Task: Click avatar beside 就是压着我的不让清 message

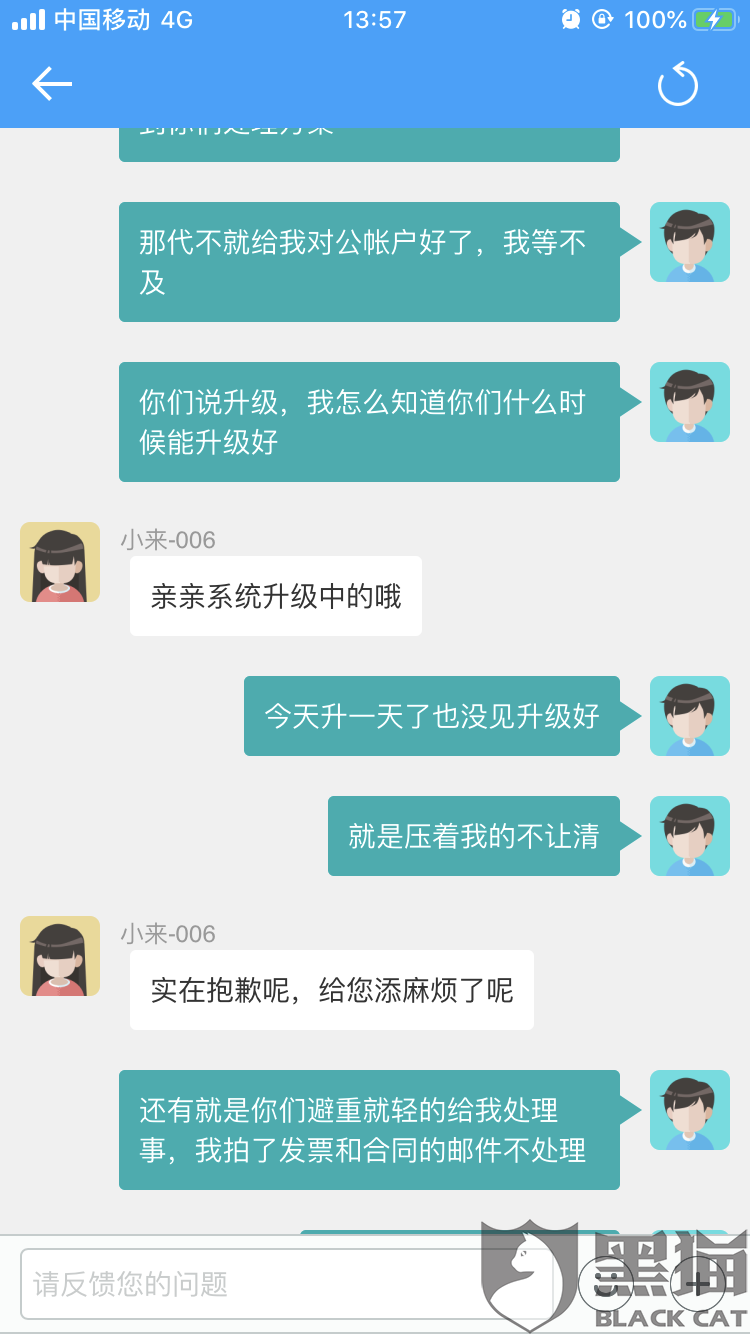Action: [689, 836]
